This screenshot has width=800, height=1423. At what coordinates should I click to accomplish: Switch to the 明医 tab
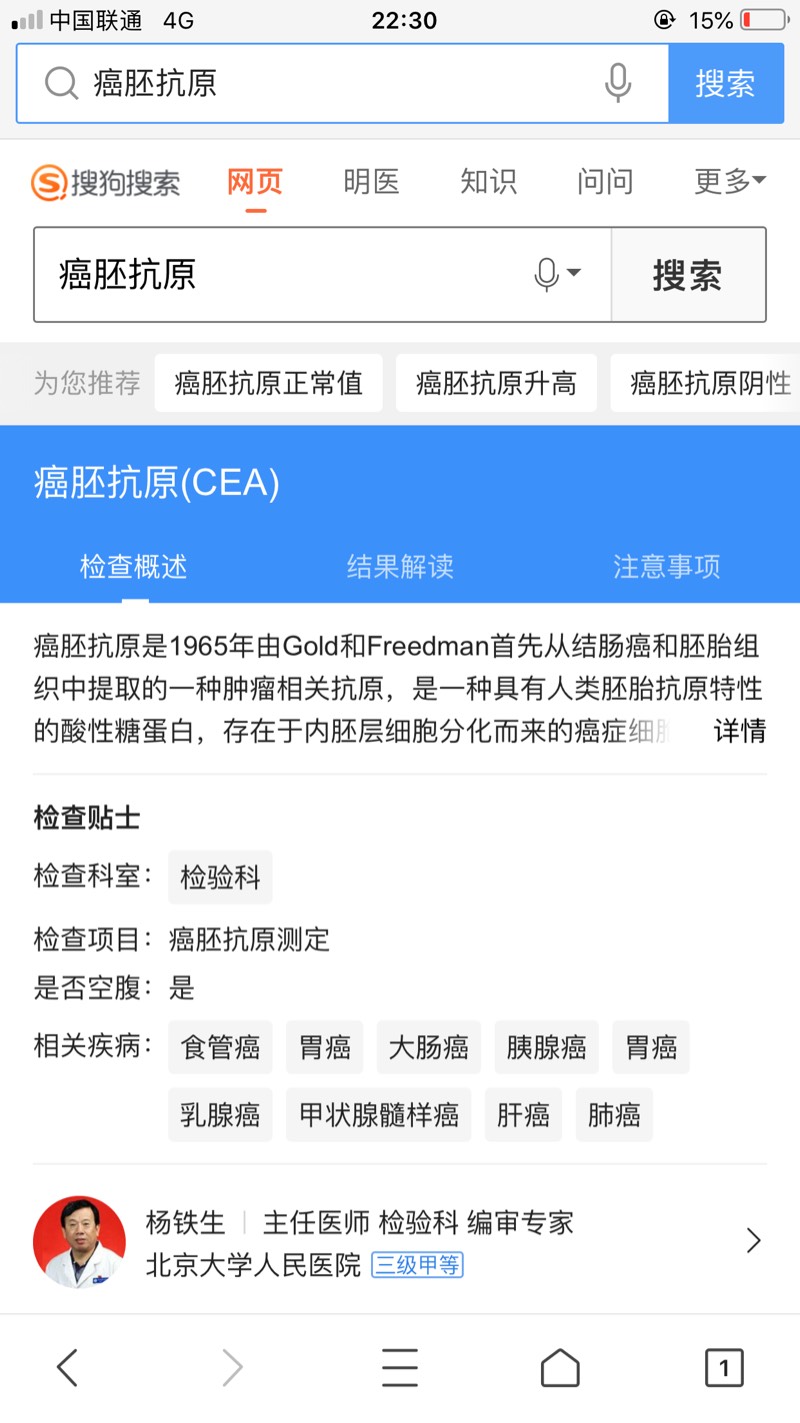point(371,182)
